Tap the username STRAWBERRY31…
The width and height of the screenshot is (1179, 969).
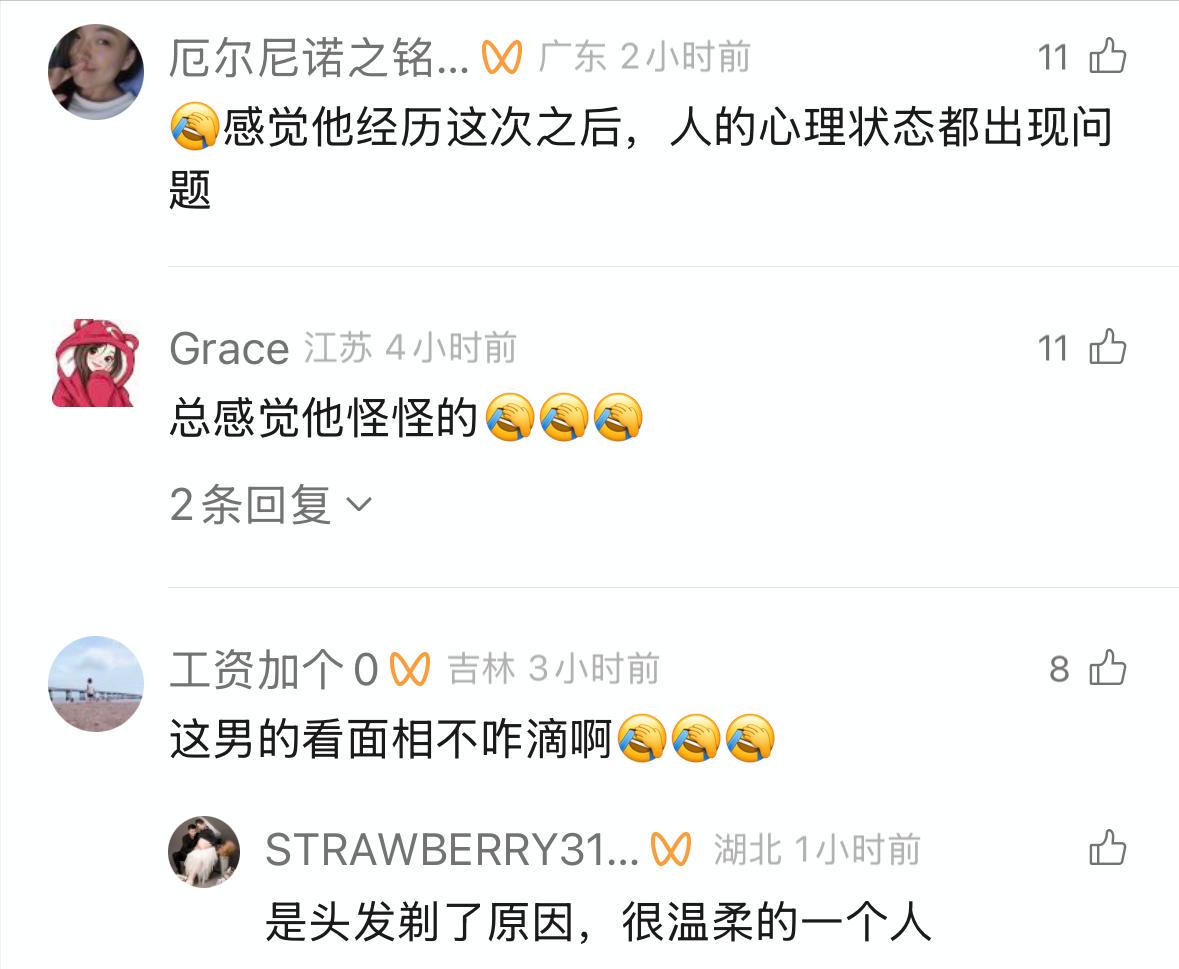451,851
